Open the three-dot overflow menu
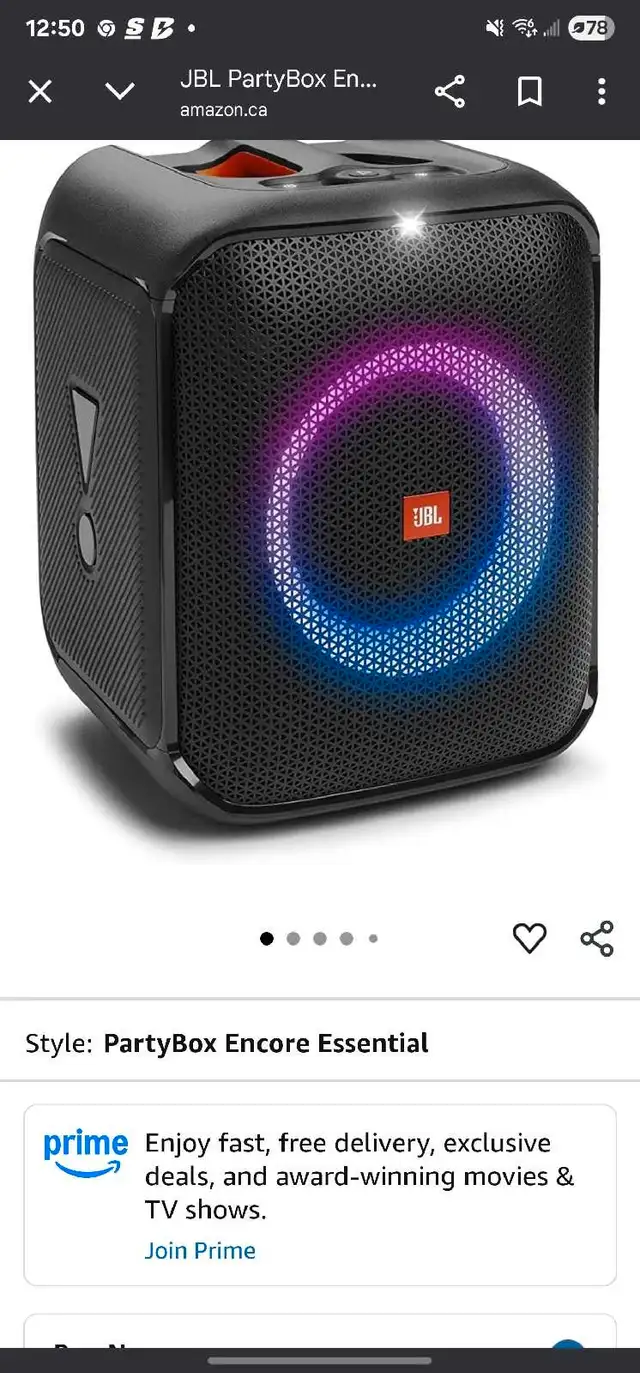 click(601, 92)
